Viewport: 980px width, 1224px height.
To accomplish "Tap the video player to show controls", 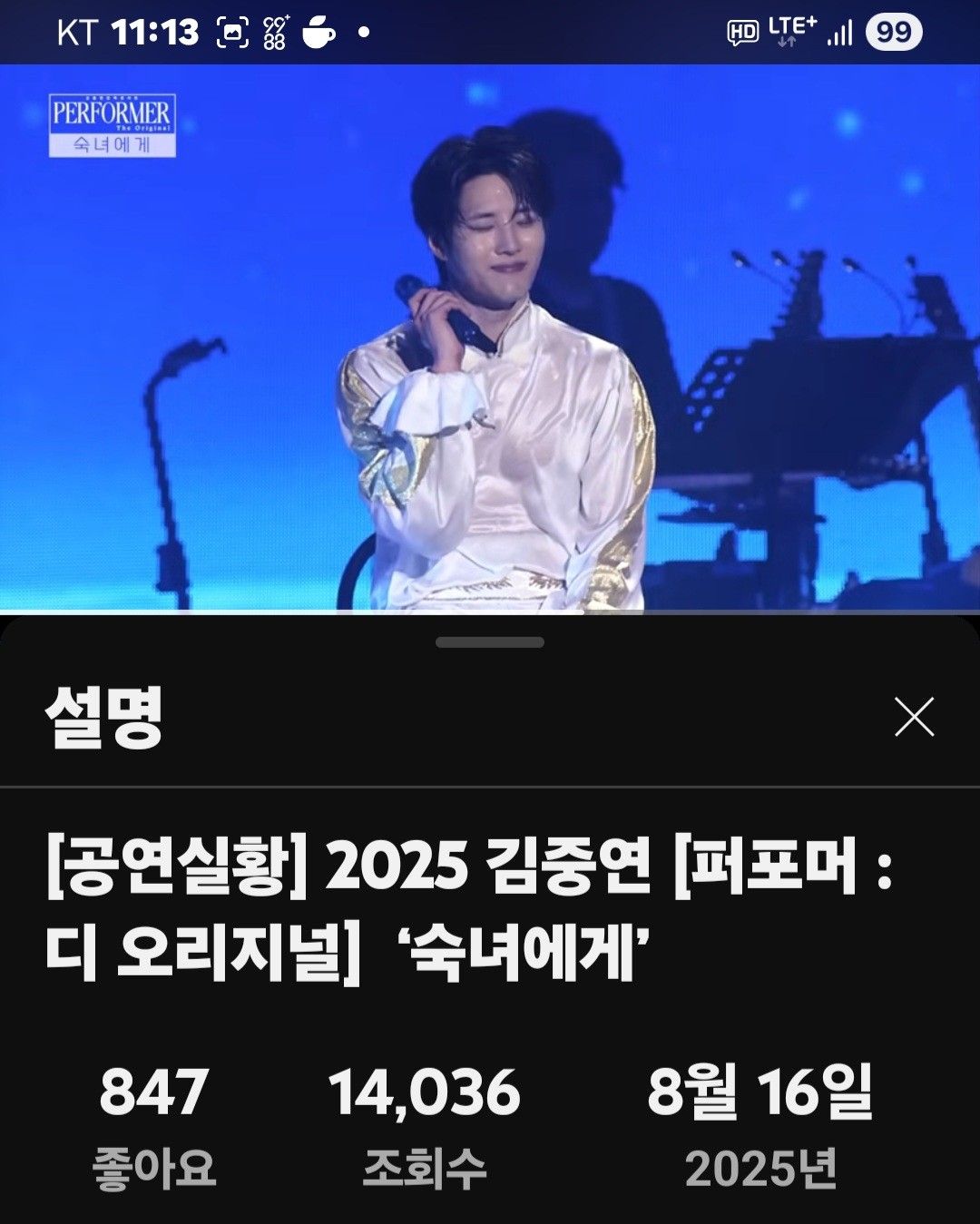I will tap(490, 338).
